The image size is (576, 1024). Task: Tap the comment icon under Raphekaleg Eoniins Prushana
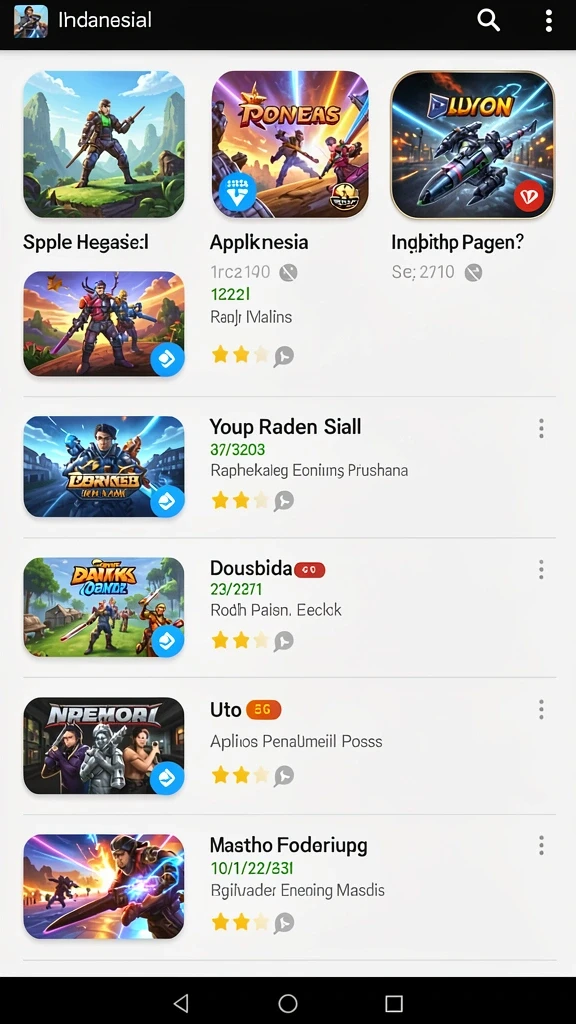(283, 501)
